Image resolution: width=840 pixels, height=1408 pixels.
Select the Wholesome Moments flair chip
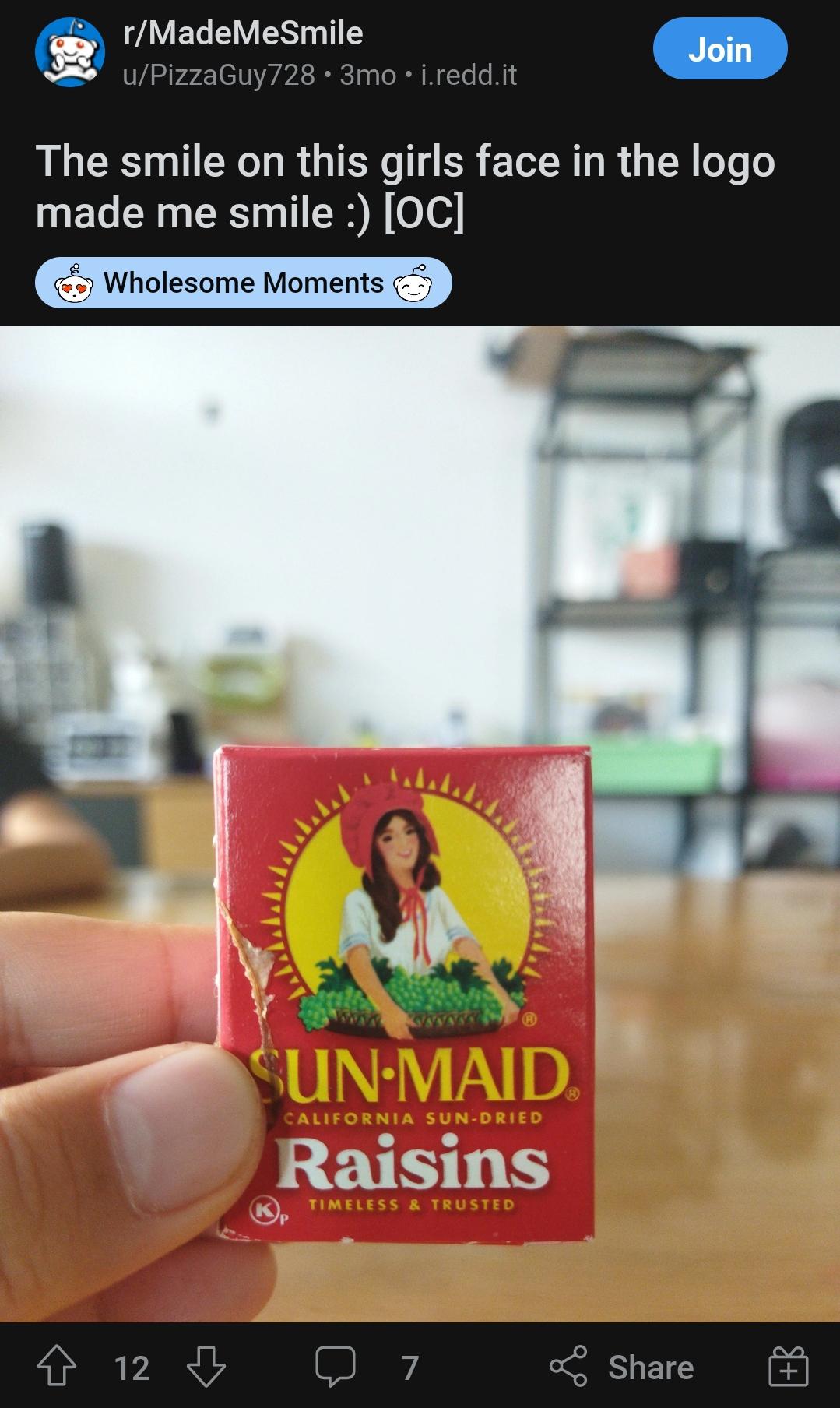[243, 283]
